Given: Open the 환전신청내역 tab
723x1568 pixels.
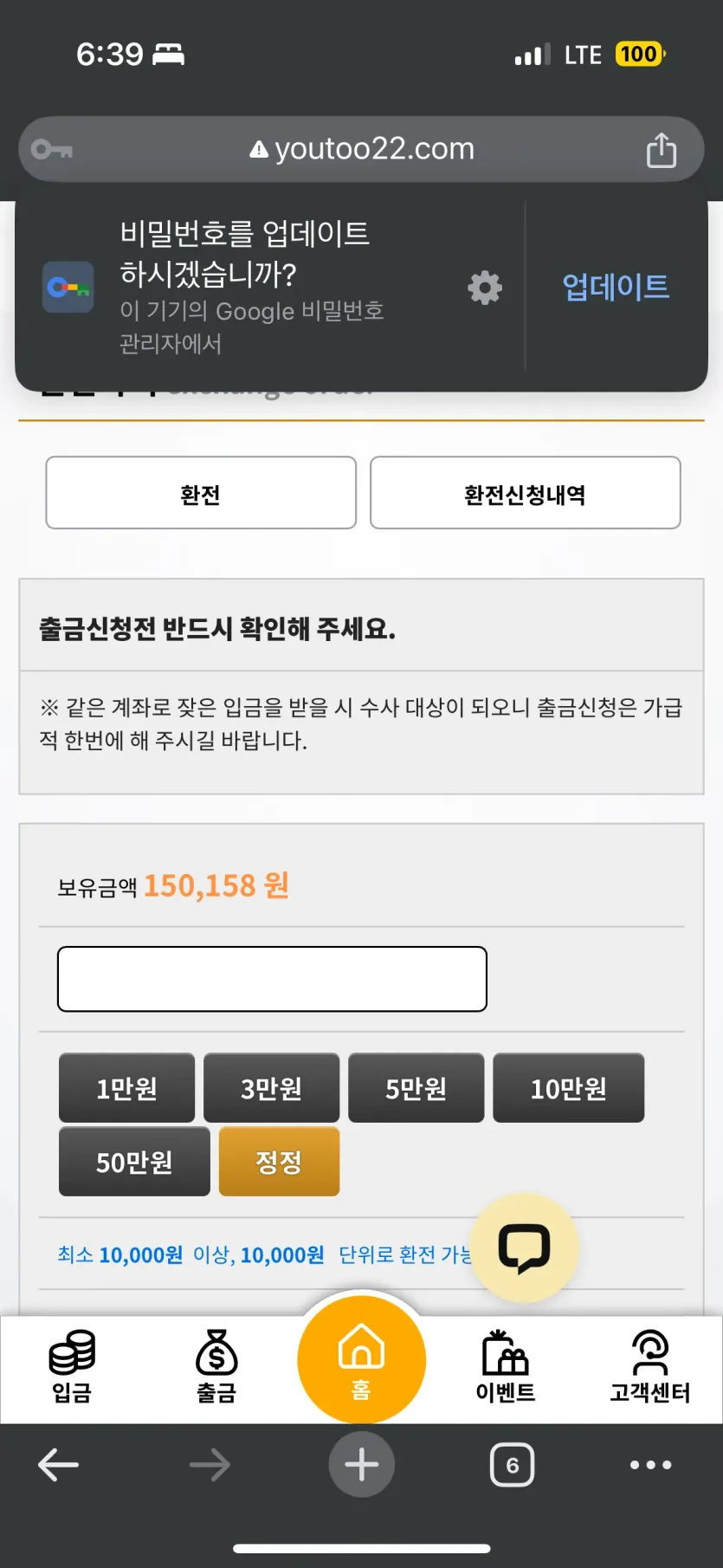Looking at the screenshot, I should coord(525,493).
